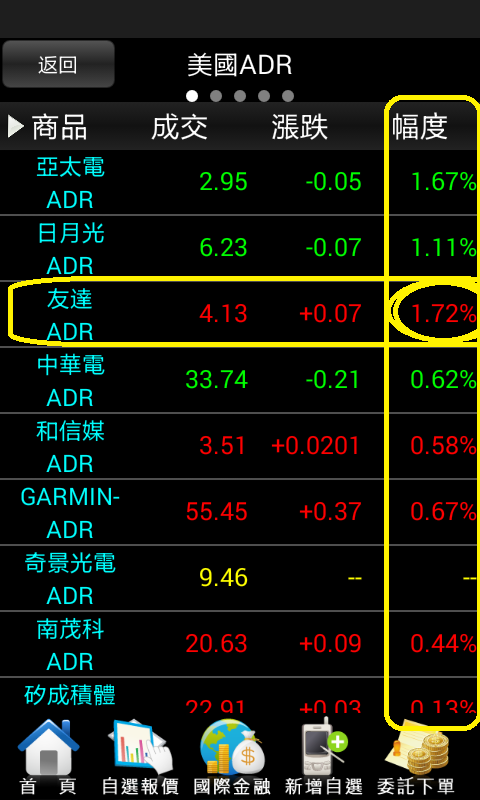The image size is (480, 800).
Task: Tap the page indicator dots
Action: [240, 96]
